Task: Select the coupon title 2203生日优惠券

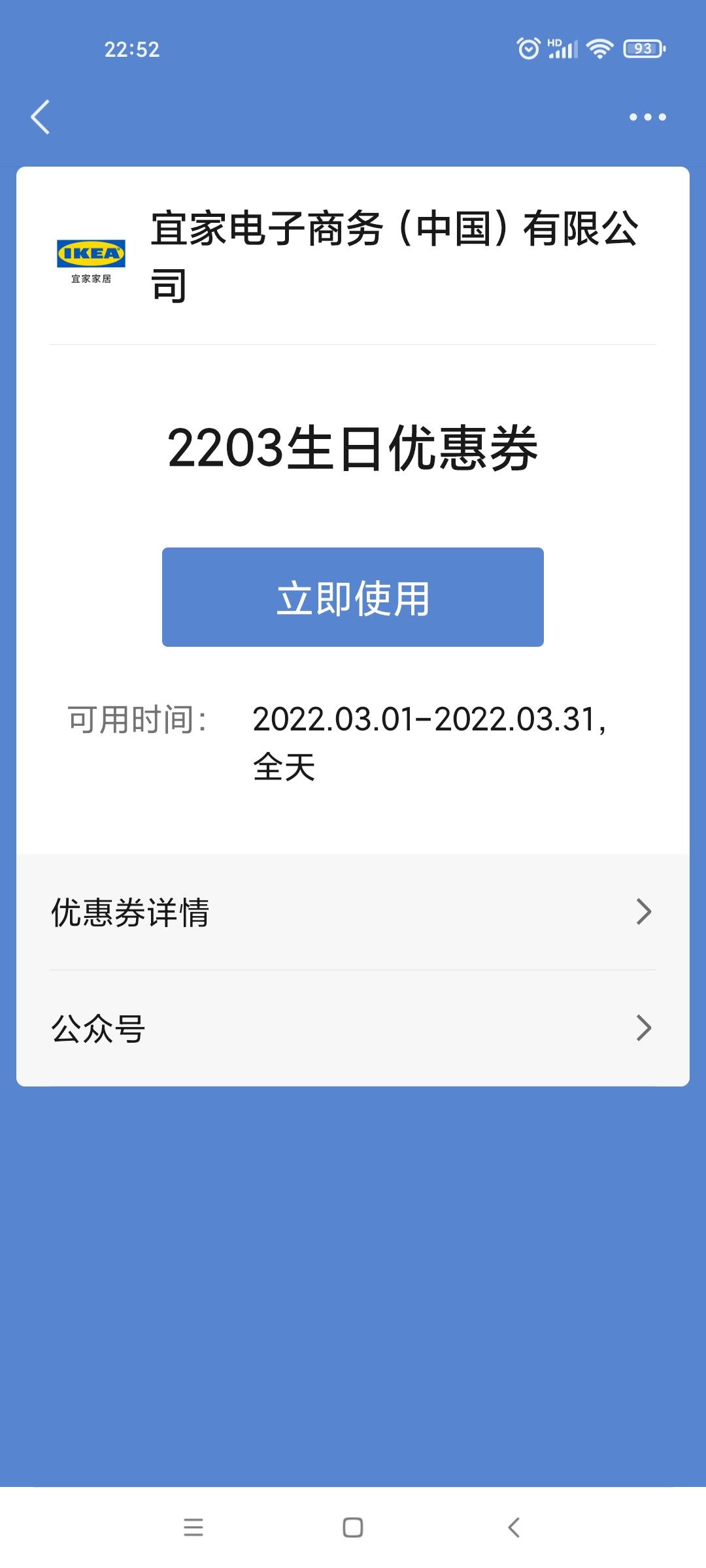Action: tap(353, 451)
